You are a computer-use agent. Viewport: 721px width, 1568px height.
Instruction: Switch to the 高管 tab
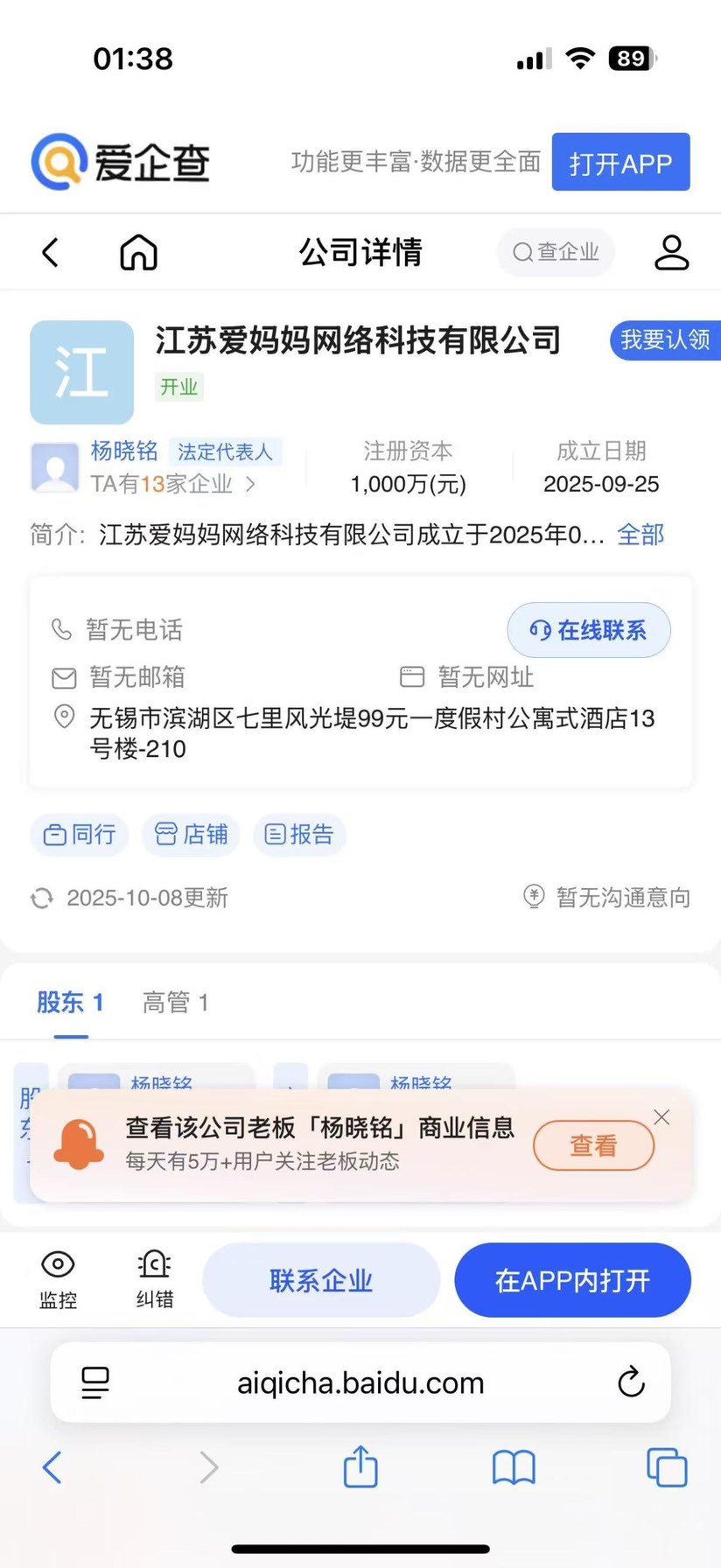[175, 1003]
